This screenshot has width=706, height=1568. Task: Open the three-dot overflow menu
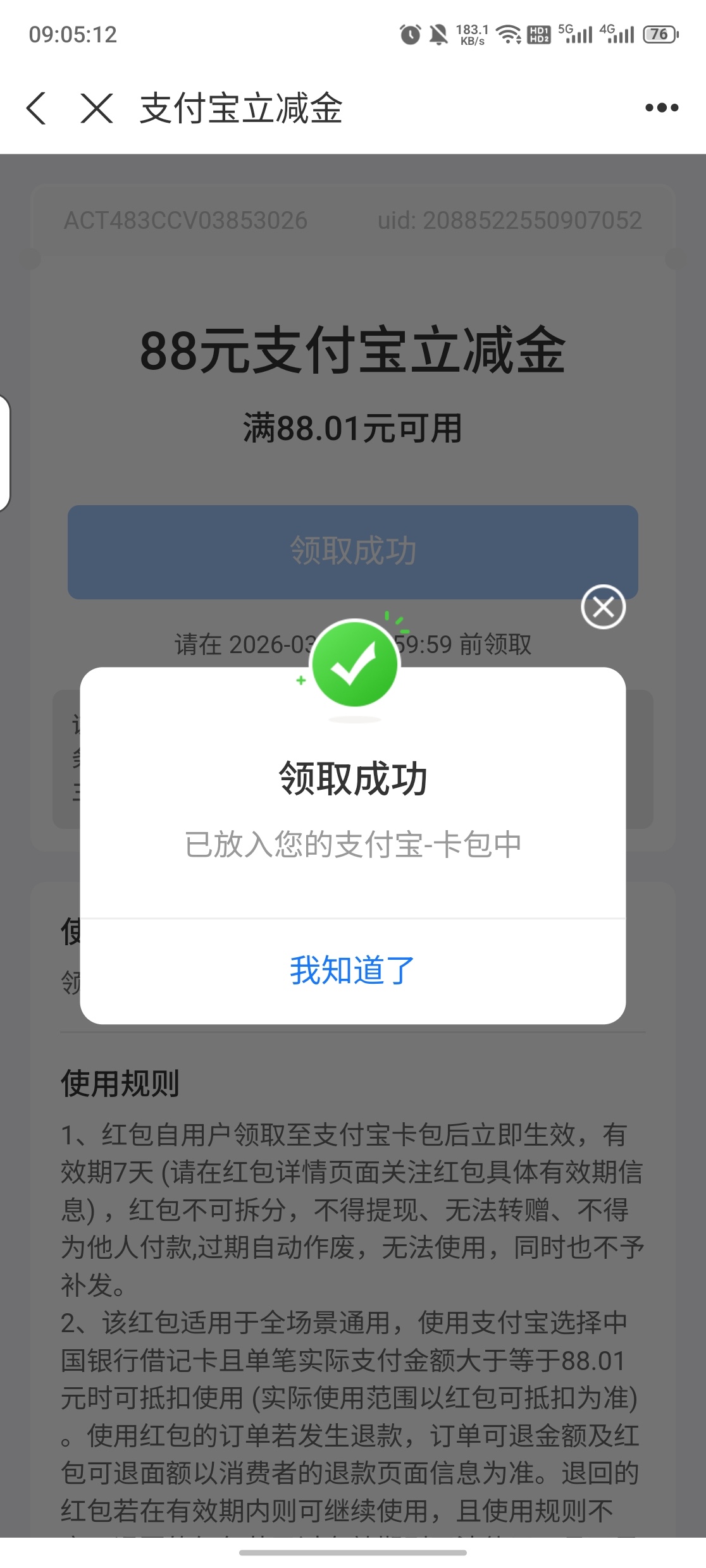coord(661,108)
